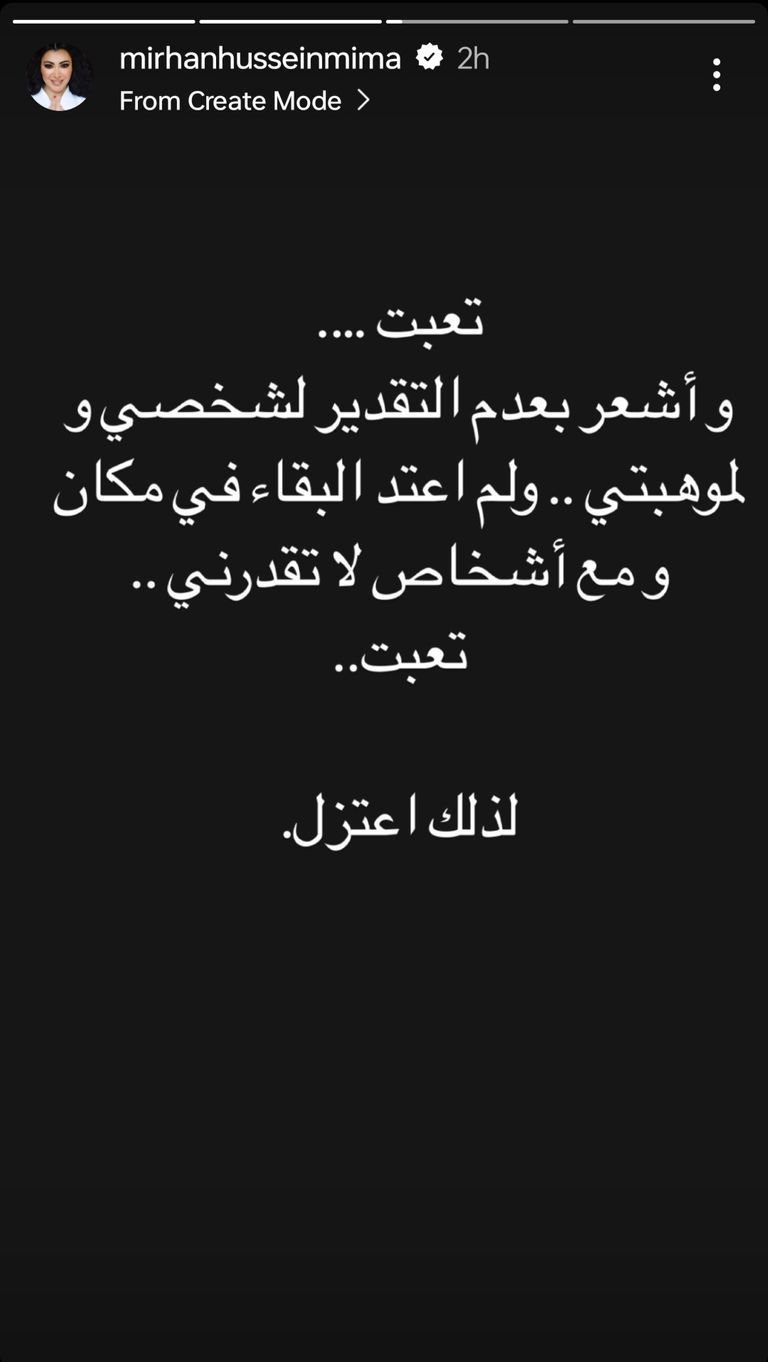Viewport: 768px width, 1362px height.
Task: Open the Create Mode source link
Action: click(x=231, y=100)
